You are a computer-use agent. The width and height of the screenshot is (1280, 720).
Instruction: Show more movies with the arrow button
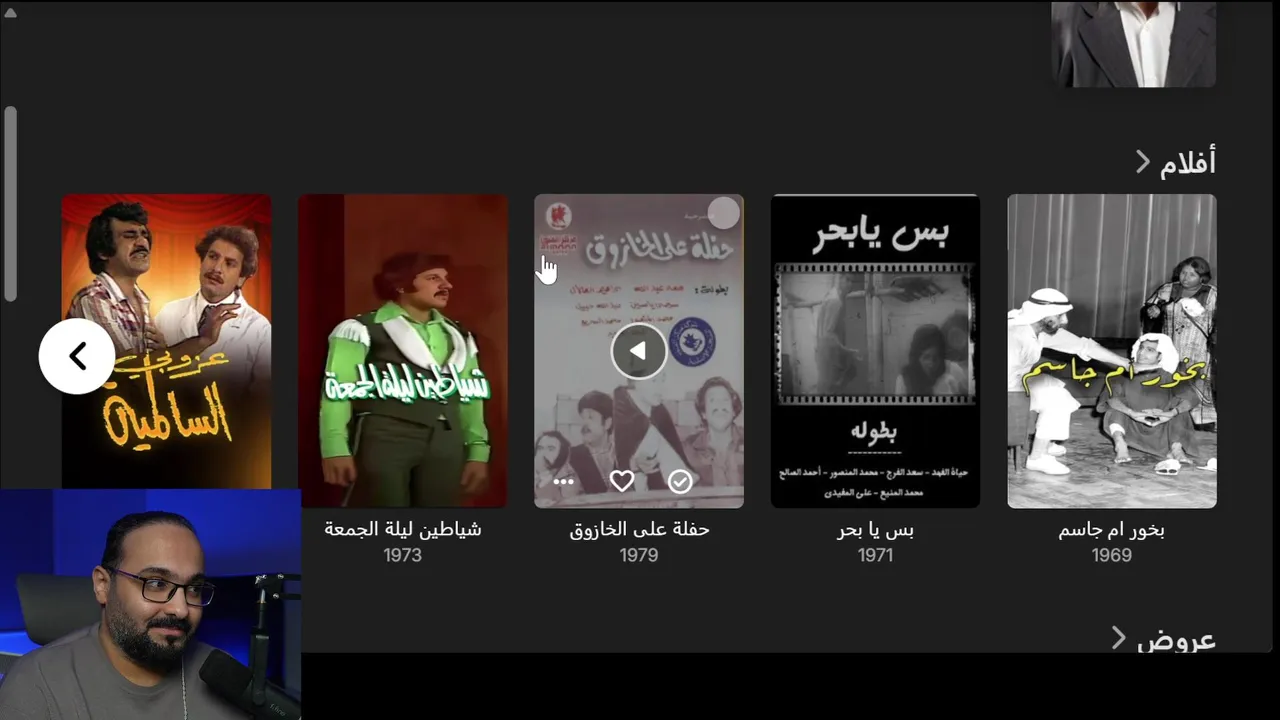77,356
